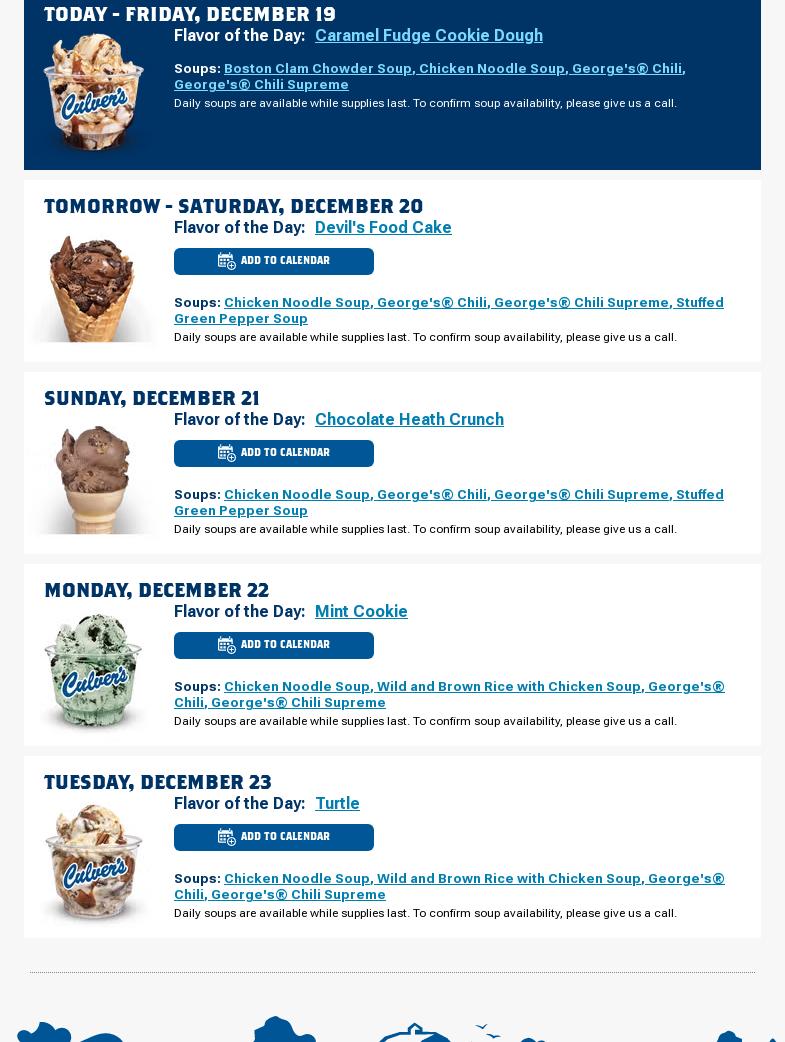This screenshot has height=1042, width=785.
Task: Click Add to Calendar for Saturday, December 20
Action: pos(274,261)
